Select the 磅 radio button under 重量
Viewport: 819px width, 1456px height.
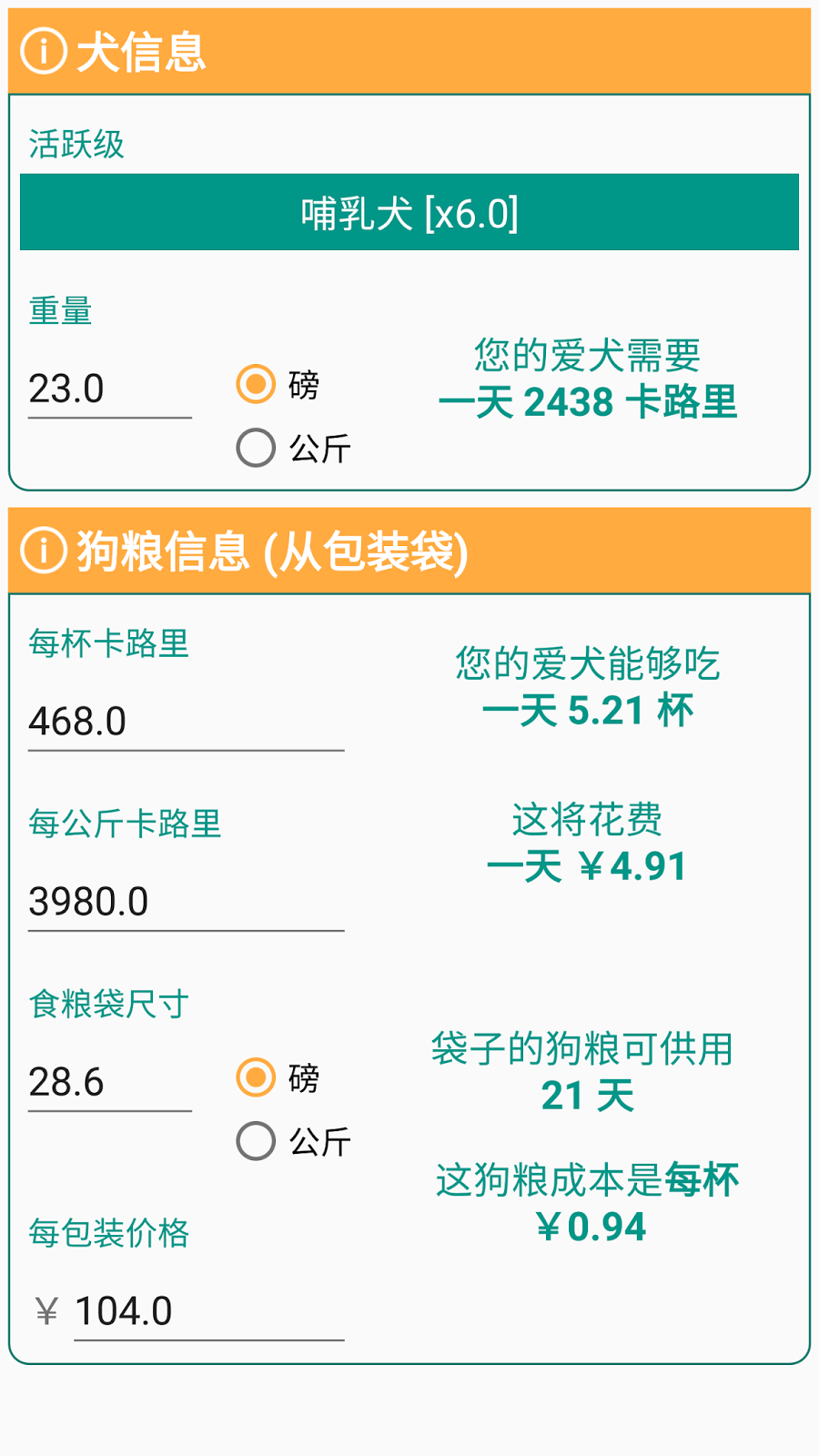point(255,386)
